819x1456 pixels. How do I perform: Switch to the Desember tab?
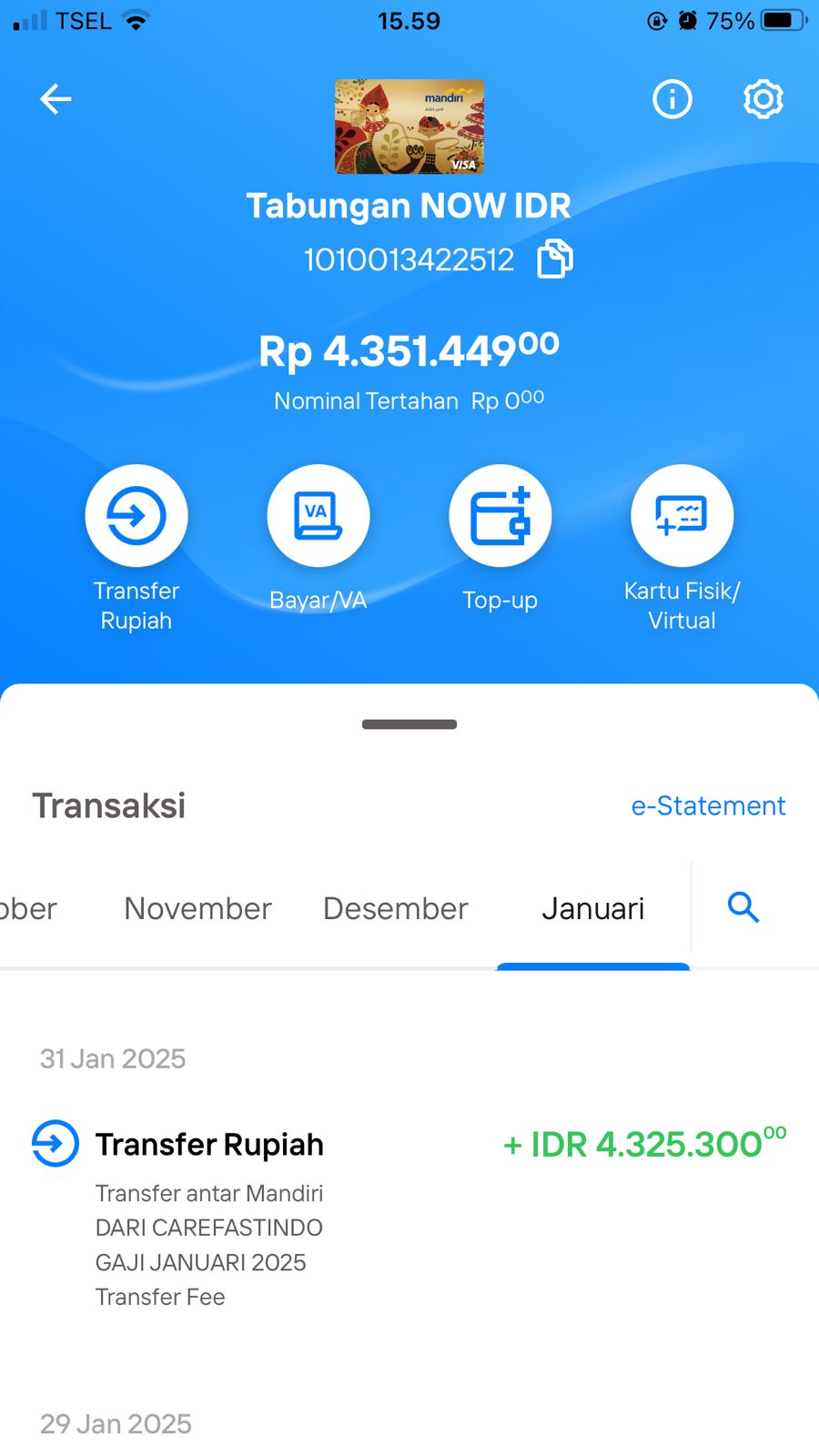click(x=396, y=908)
